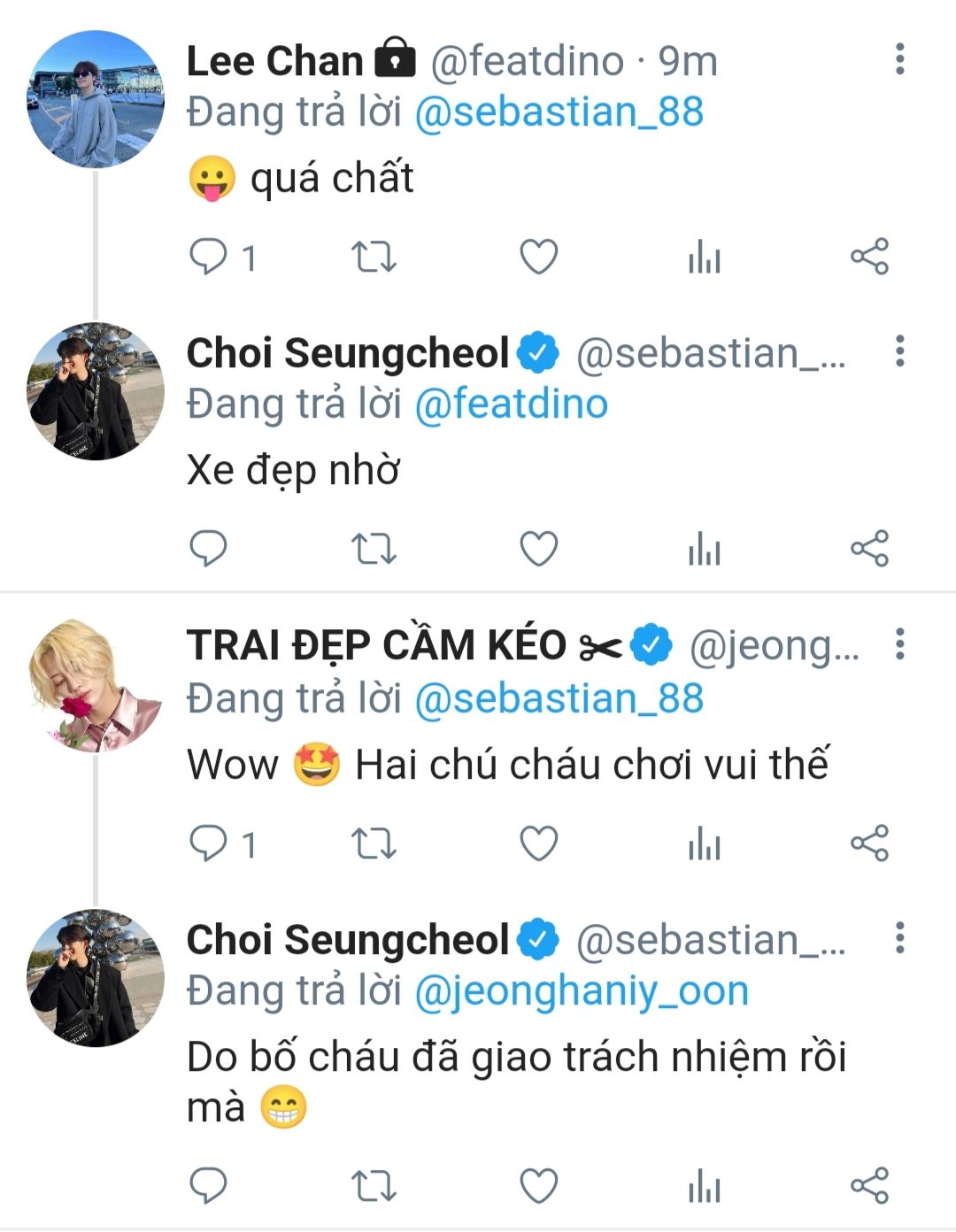Open overflow menu on "Do bố cháu" tweet

[899, 937]
